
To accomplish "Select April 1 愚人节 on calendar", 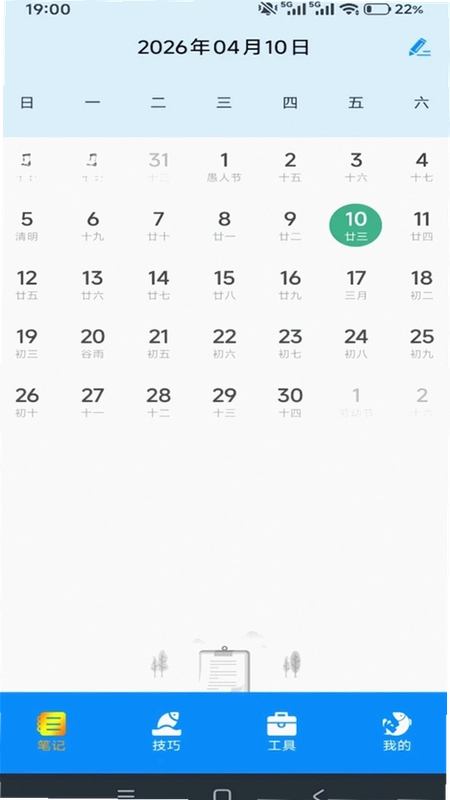I will point(224,167).
